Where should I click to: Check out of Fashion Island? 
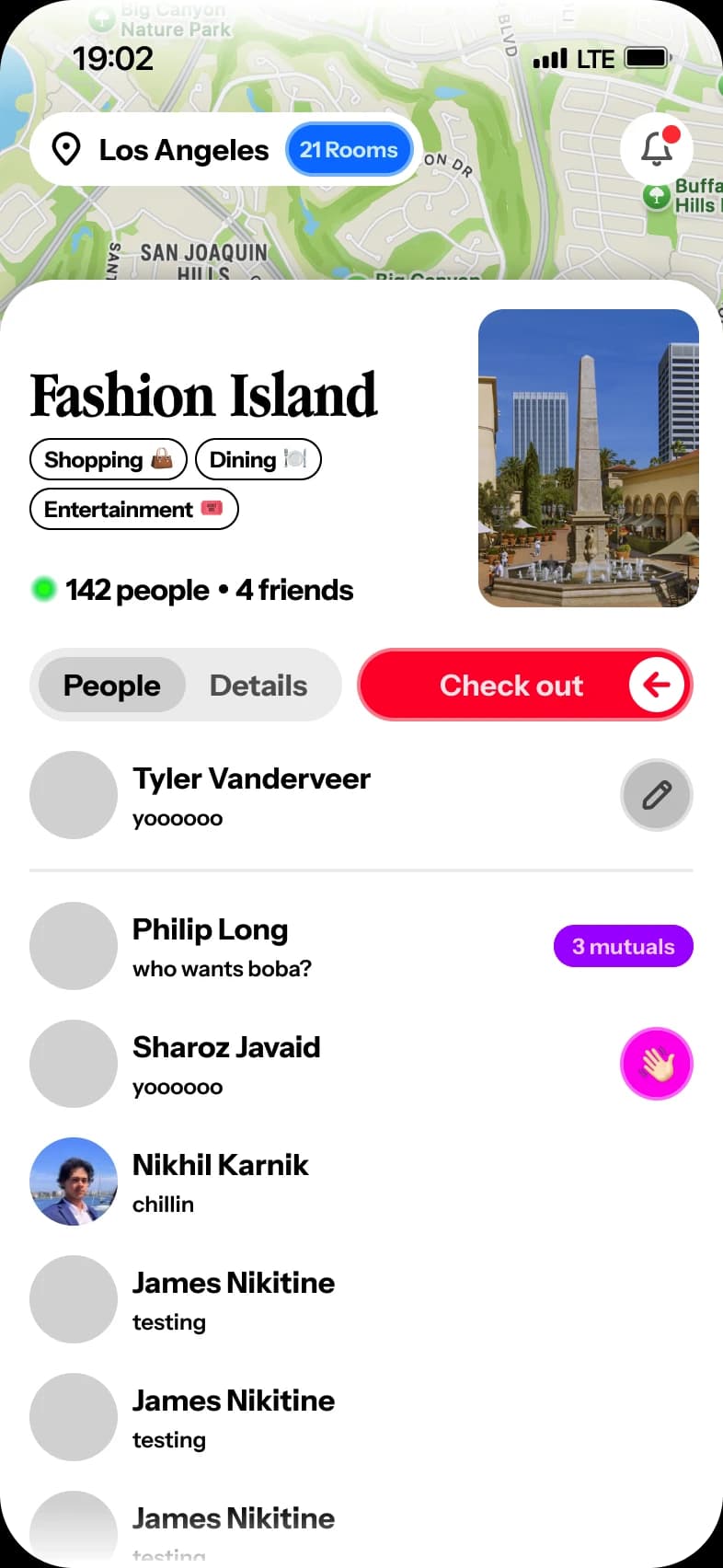[524, 686]
